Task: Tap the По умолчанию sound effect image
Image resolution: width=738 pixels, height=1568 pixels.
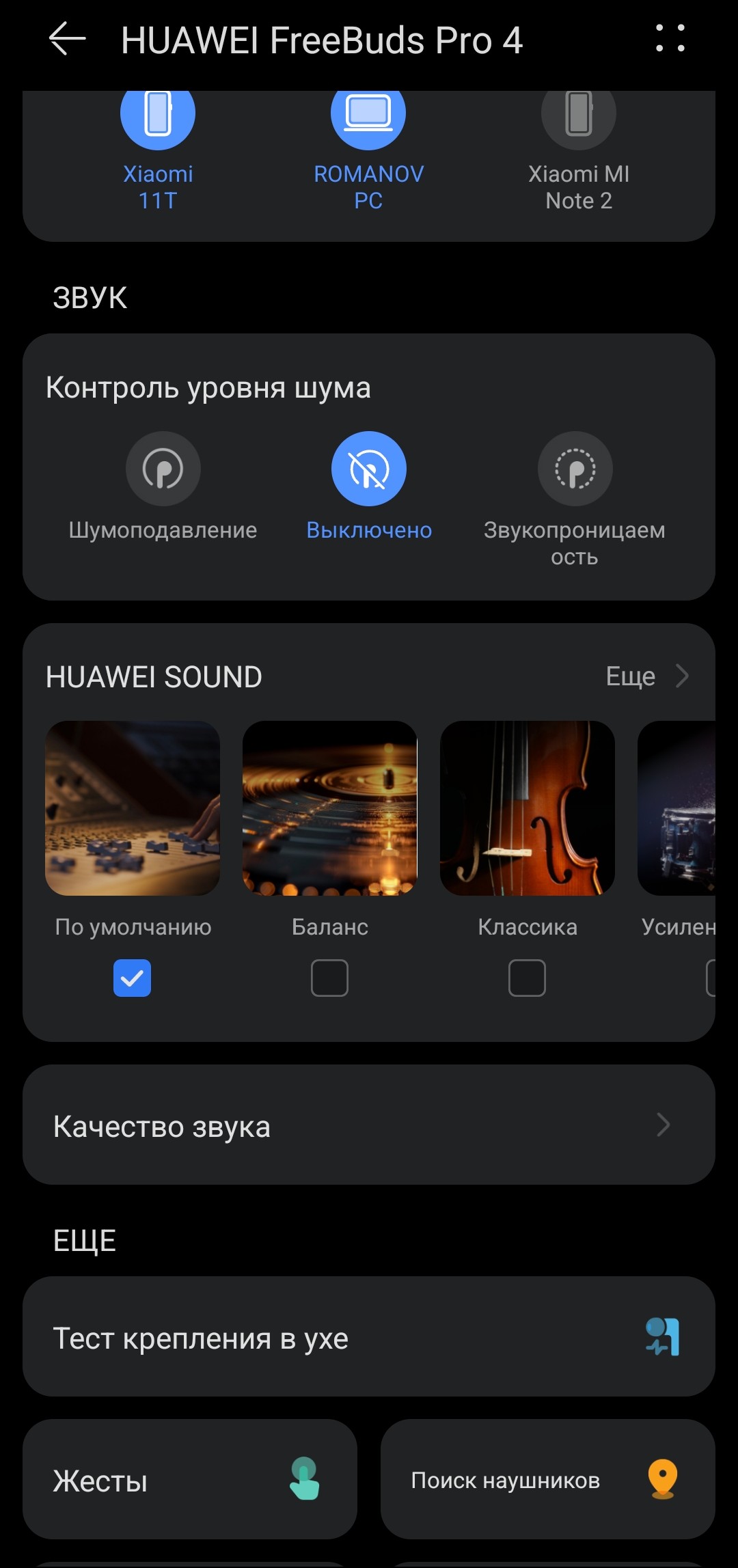Action: click(133, 808)
